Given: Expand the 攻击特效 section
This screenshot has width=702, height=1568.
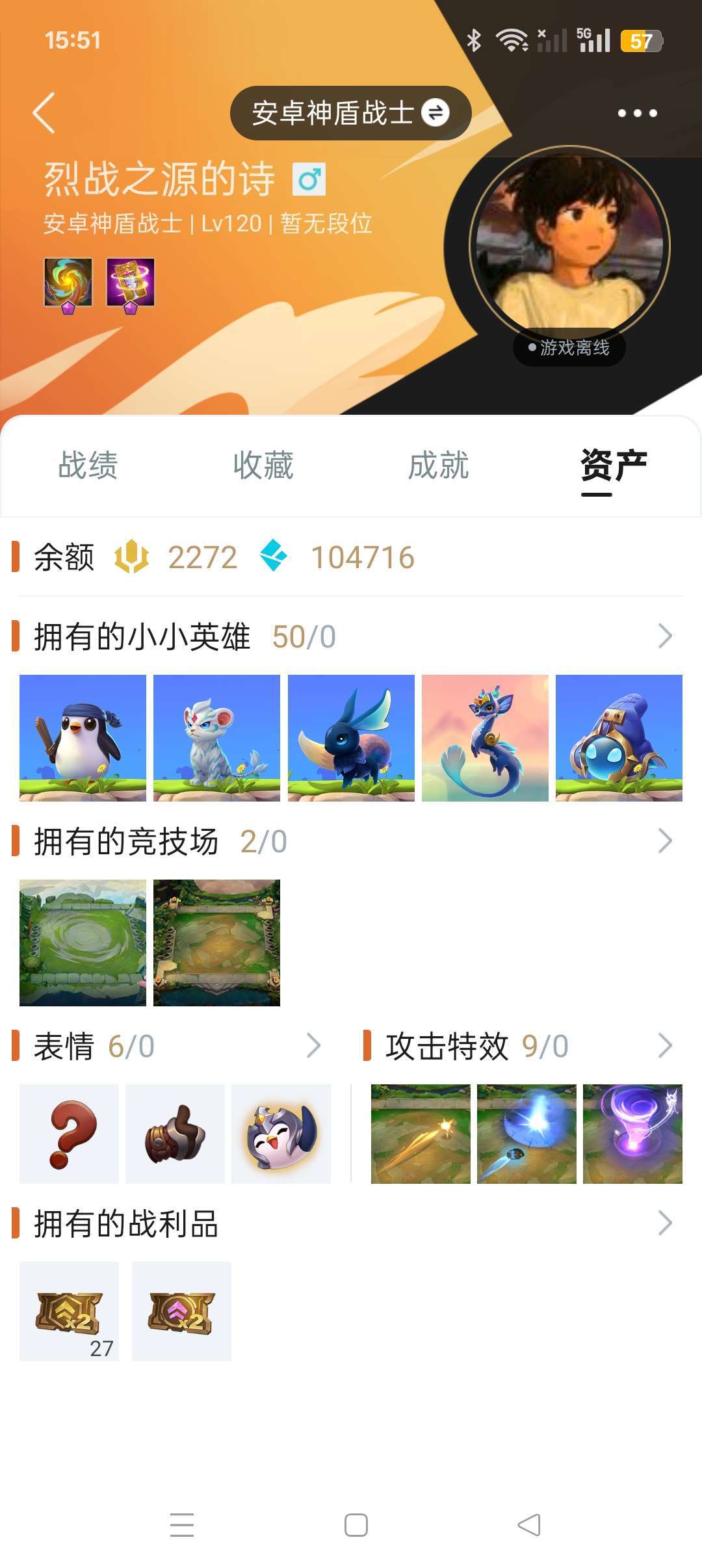Looking at the screenshot, I should pos(664,1046).
